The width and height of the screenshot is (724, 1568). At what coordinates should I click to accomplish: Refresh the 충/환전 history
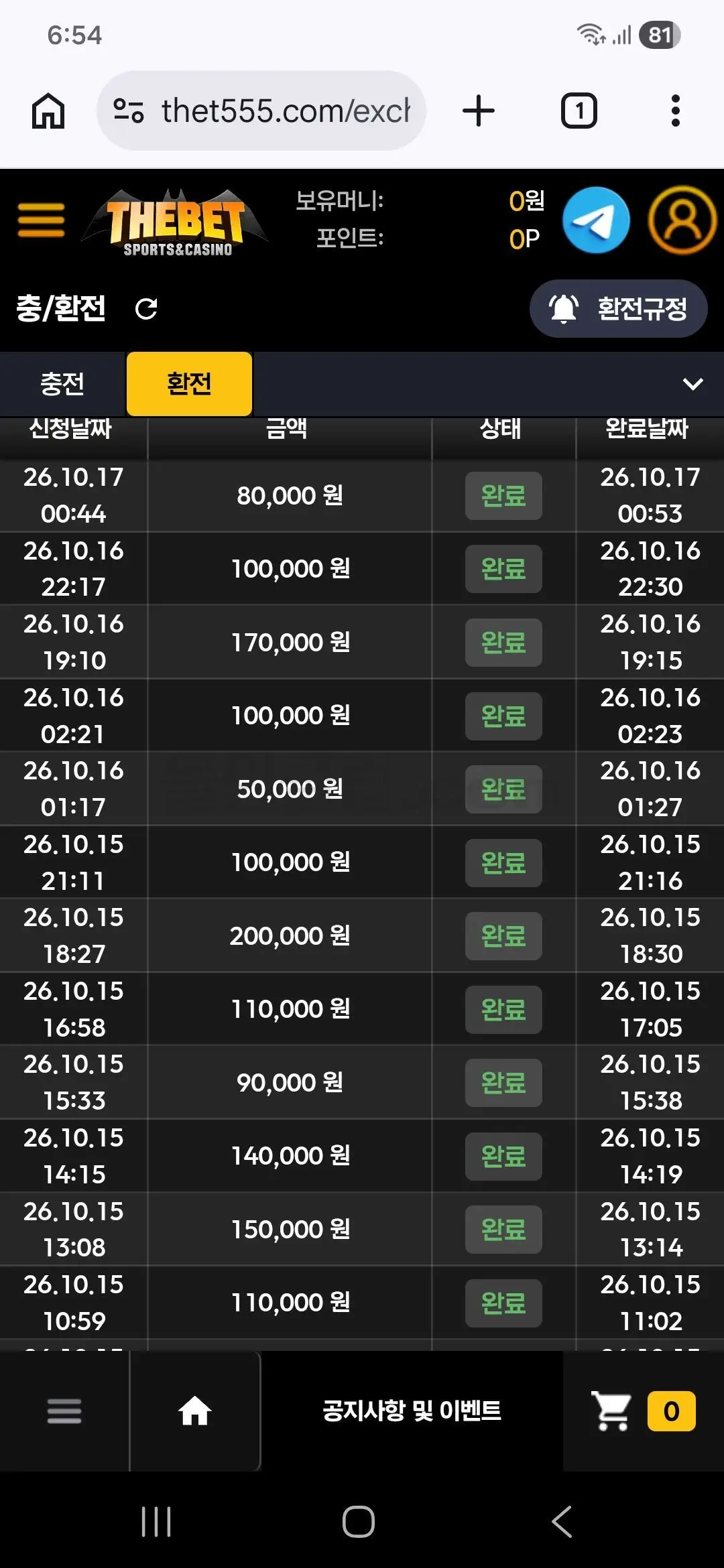click(x=146, y=309)
